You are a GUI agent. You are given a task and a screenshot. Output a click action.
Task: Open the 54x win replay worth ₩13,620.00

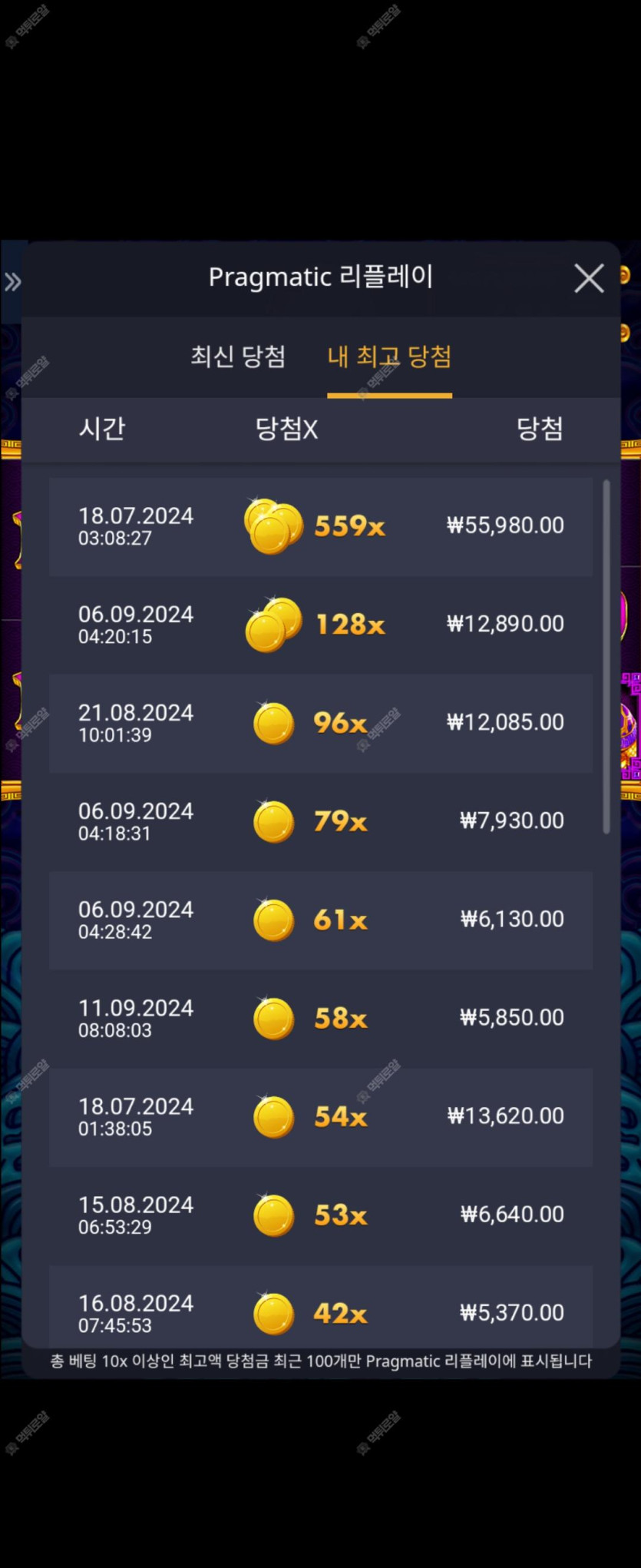tap(320, 1116)
